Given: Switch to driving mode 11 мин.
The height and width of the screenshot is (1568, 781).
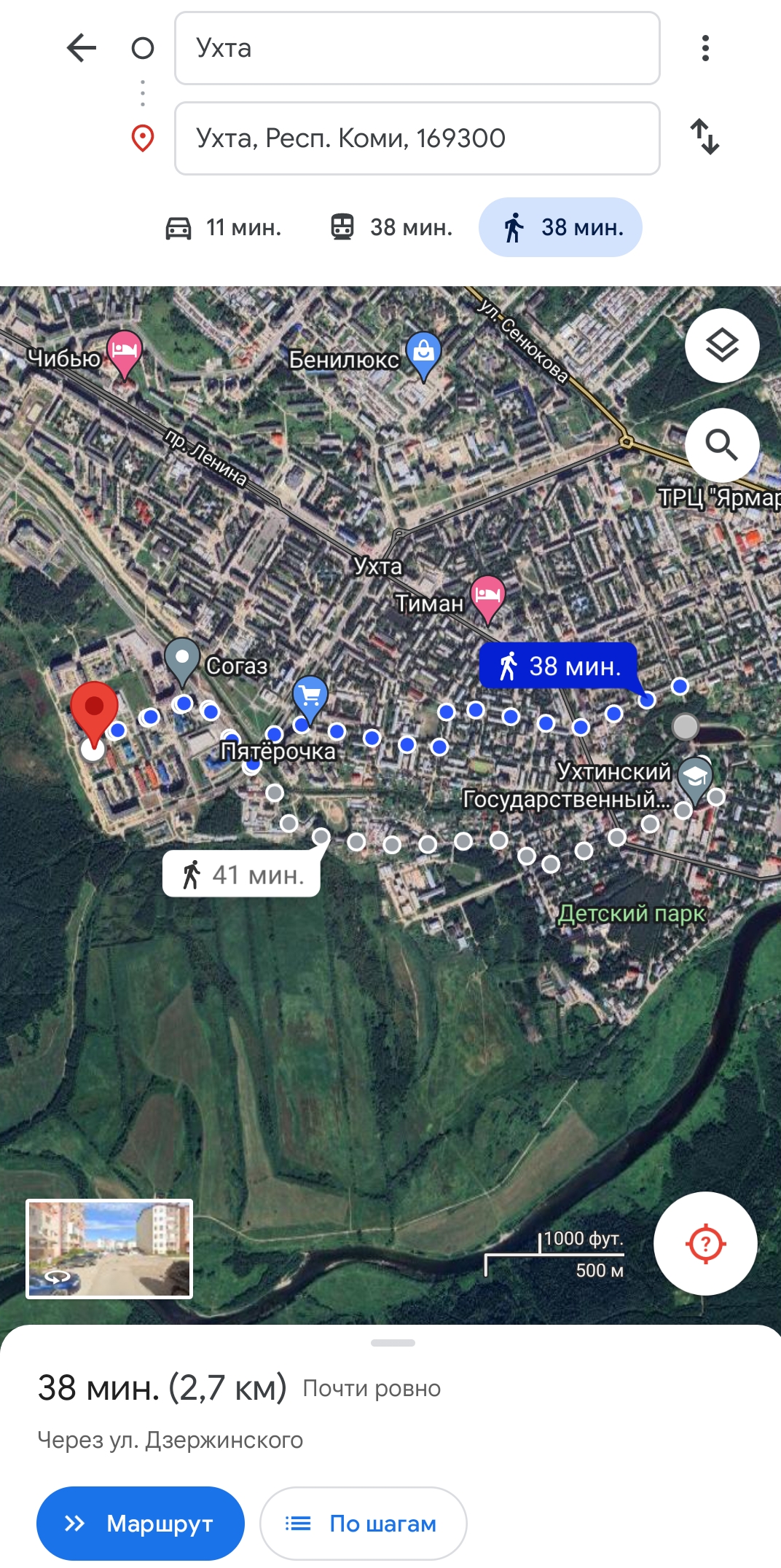Looking at the screenshot, I should (x=223, y=227).
